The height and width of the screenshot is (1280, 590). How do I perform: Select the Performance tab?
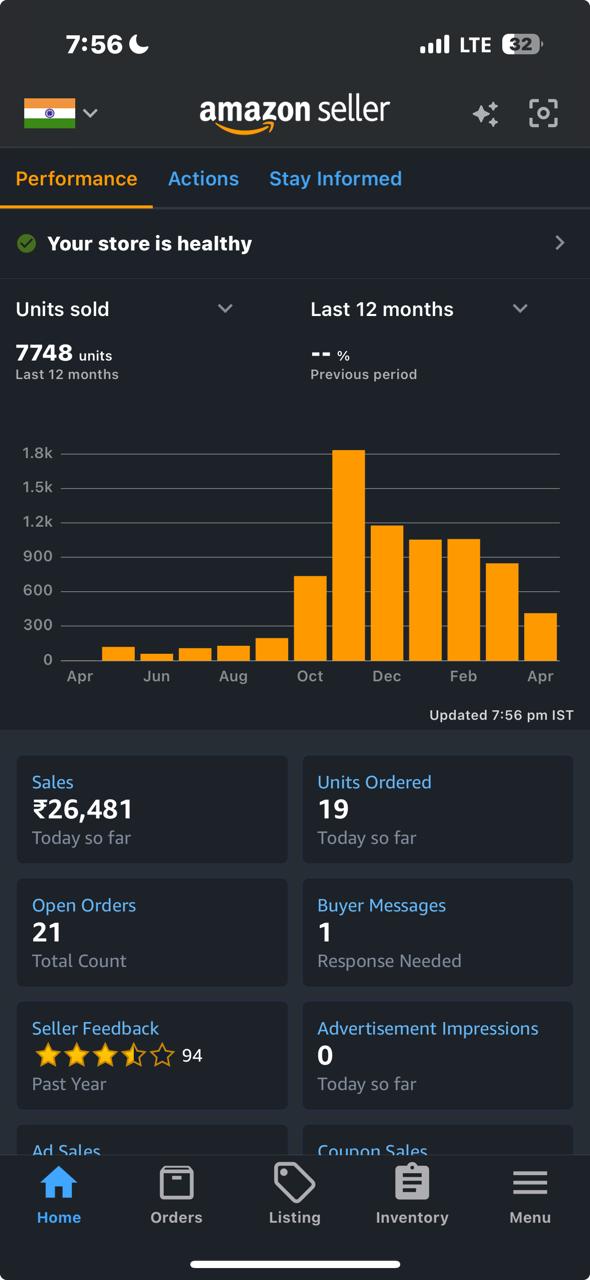[x=76, y=179]
